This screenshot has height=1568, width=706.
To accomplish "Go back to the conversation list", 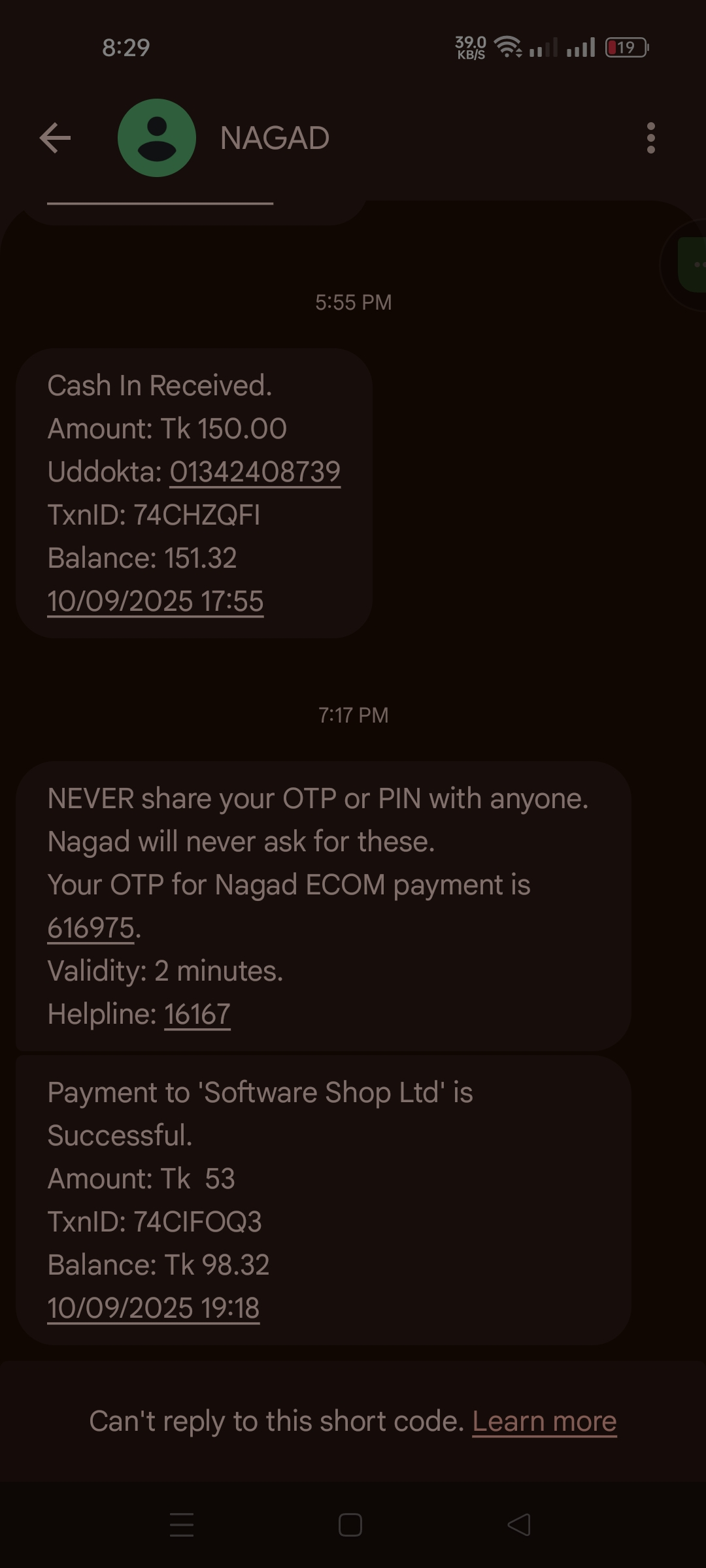I will coord(55,138).
